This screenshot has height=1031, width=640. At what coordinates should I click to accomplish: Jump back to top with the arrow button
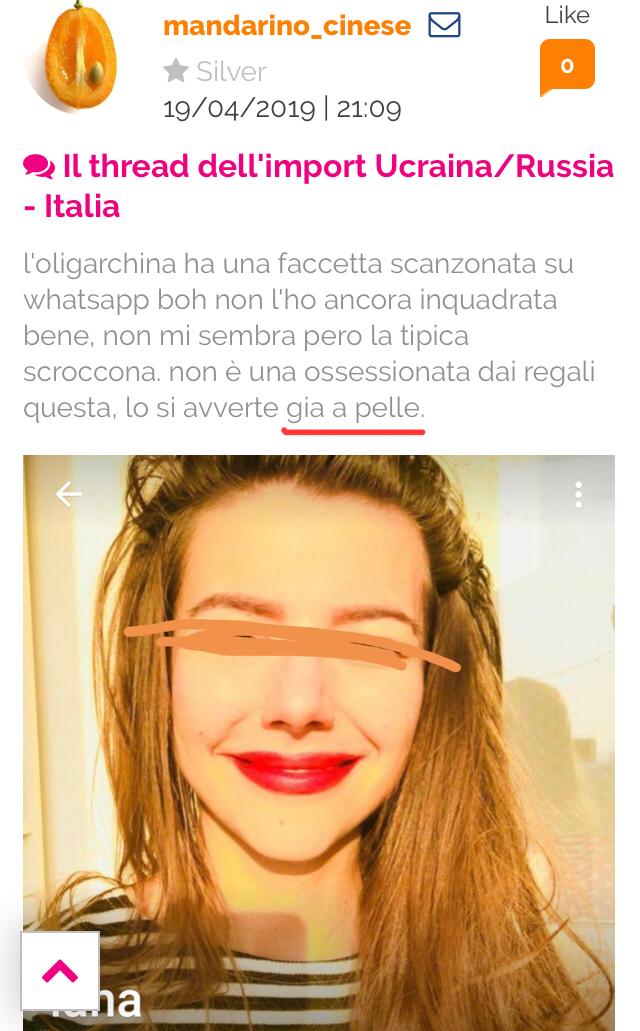tap(60, 970)
